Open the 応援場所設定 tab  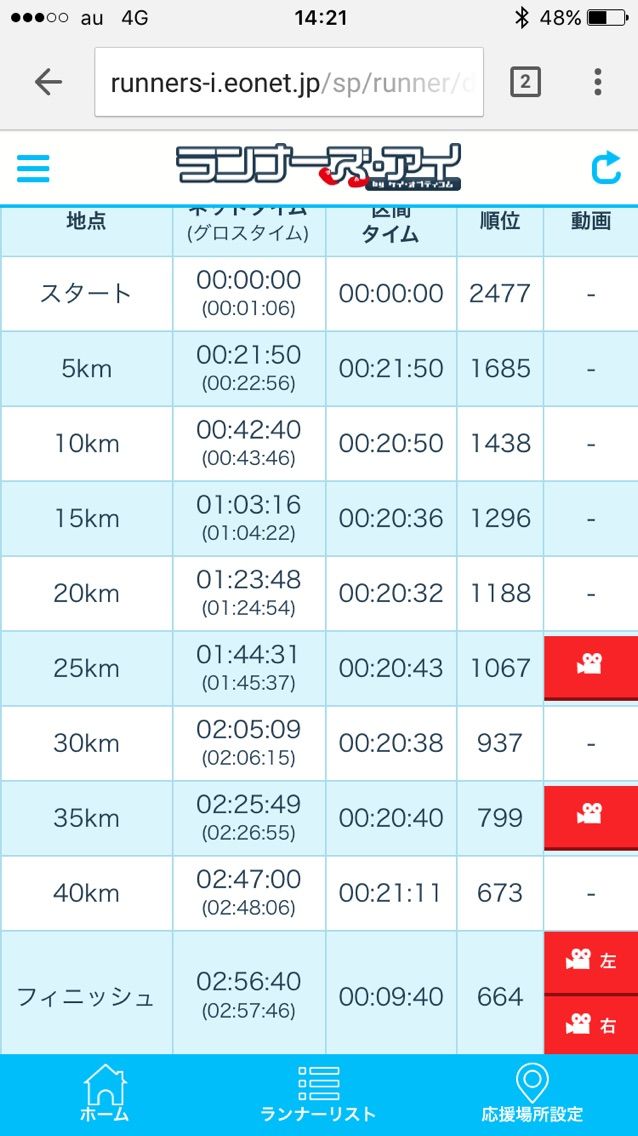(x=531, y=1094)
